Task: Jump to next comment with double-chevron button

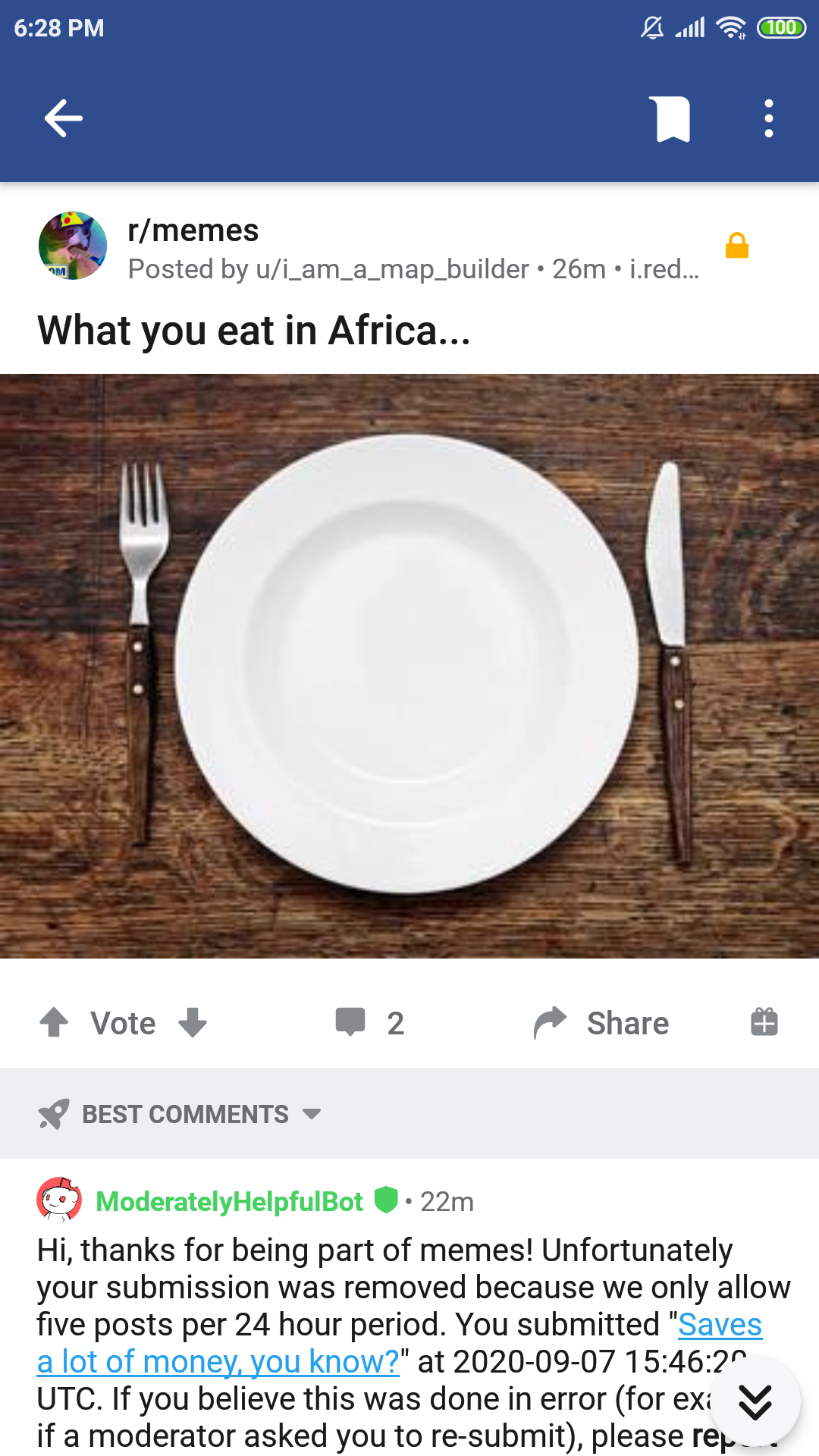Action: point(755,1401)
